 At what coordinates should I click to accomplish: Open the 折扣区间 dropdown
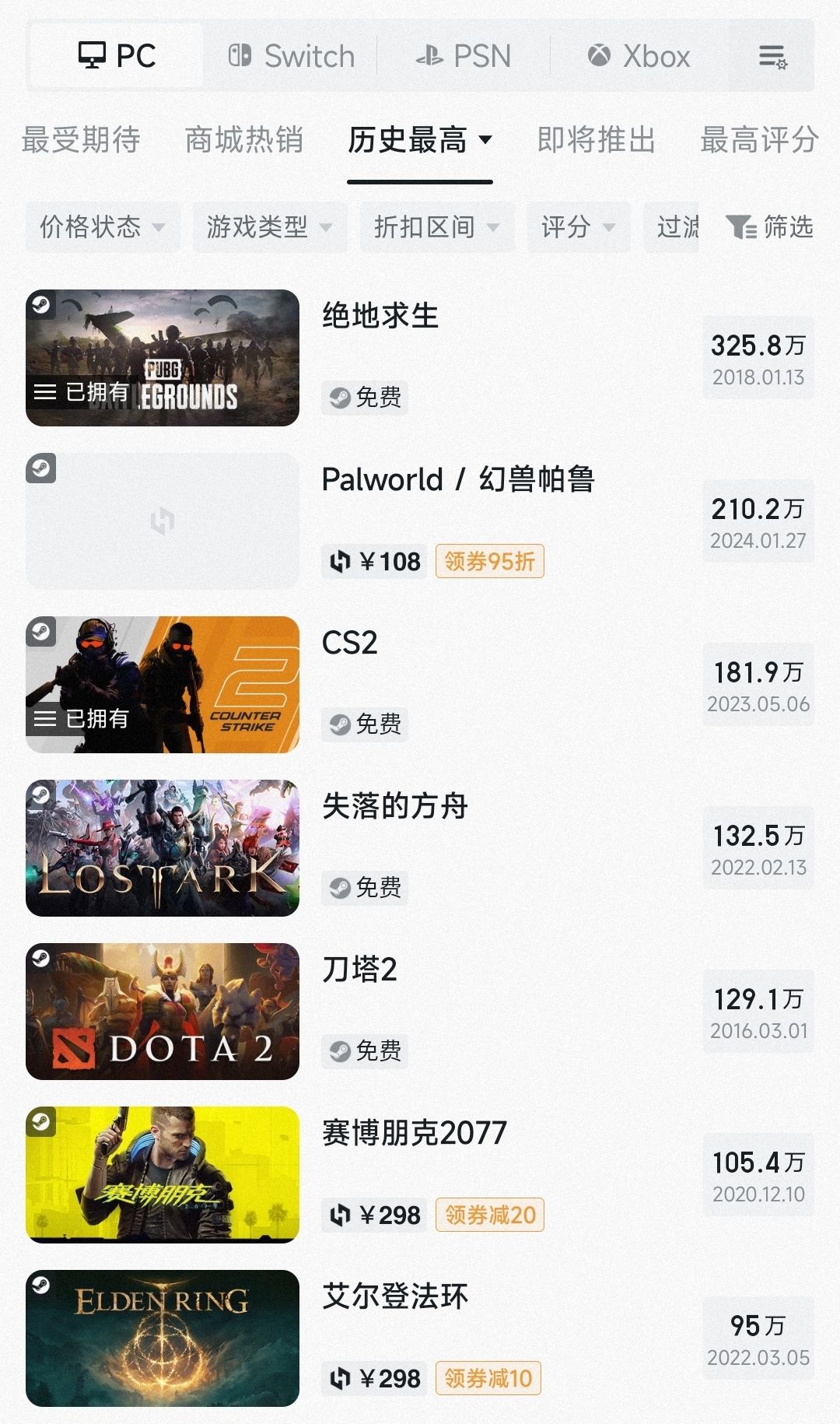click(x=436, y=227)
